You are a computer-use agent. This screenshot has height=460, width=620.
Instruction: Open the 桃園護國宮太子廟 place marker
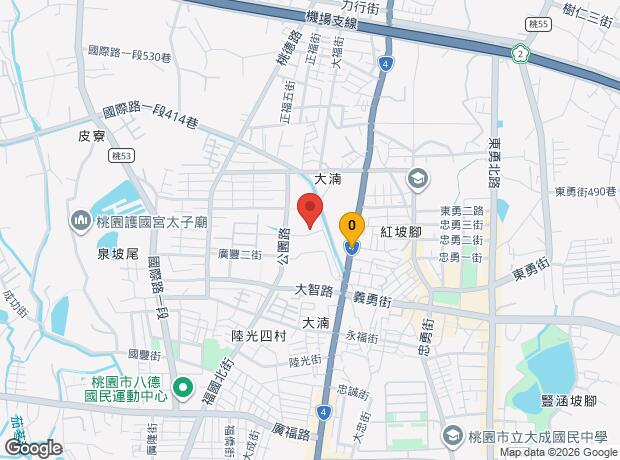click(x=81, y=221)
